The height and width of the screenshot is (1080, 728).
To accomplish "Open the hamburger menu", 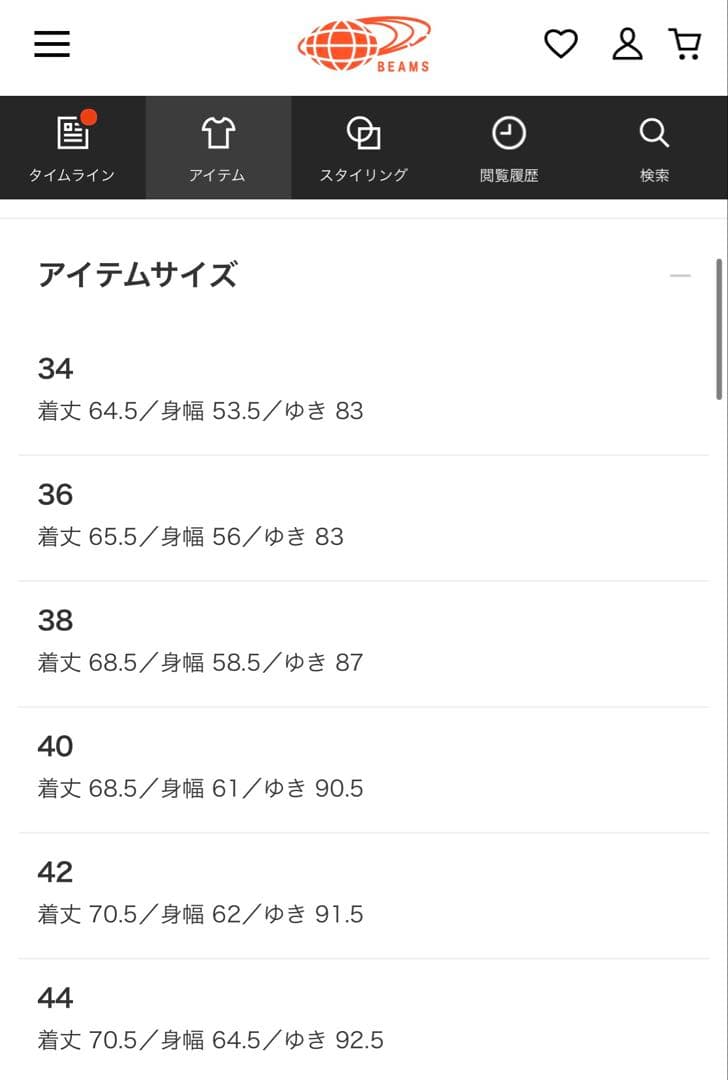I will 52,44.
